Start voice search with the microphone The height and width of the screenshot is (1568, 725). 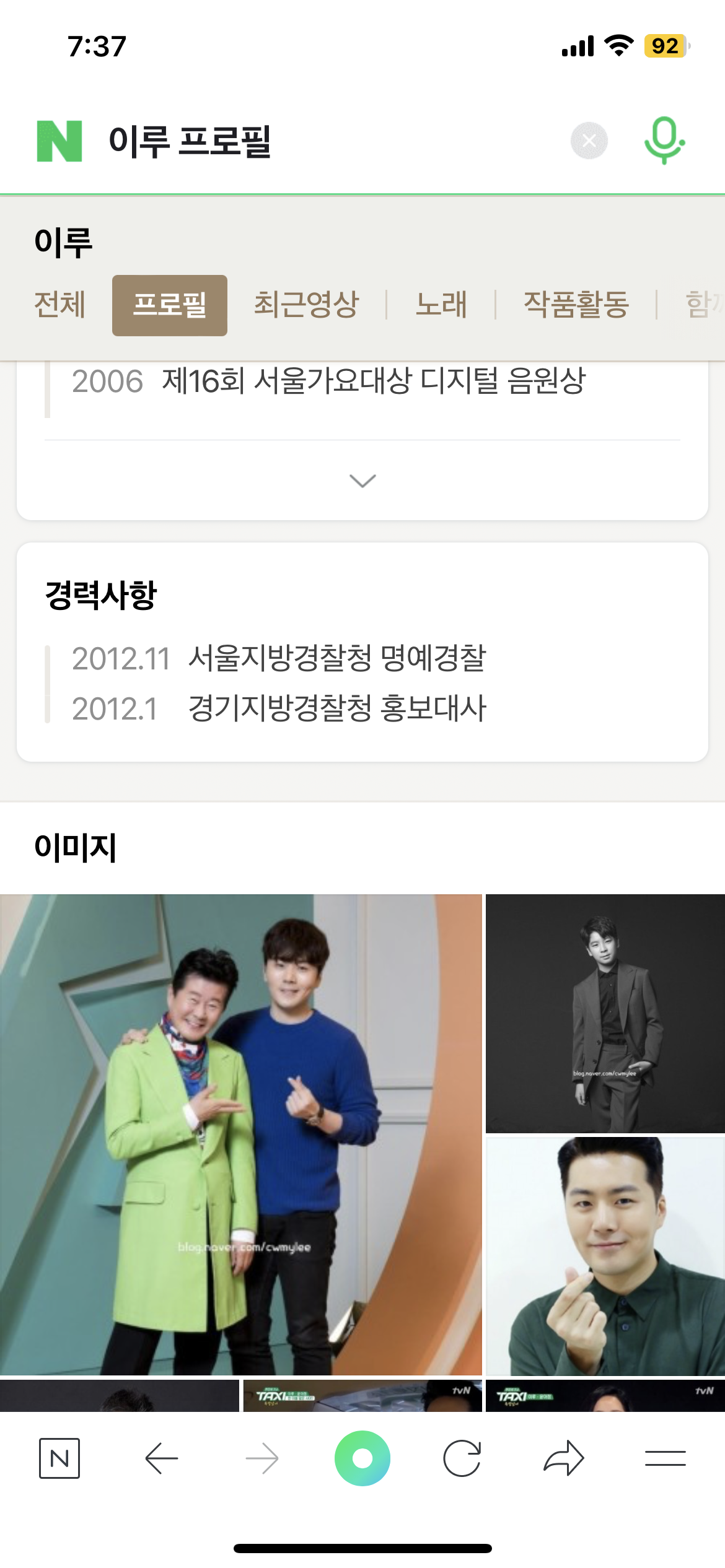pyautogui.click(x=664, y=141)
